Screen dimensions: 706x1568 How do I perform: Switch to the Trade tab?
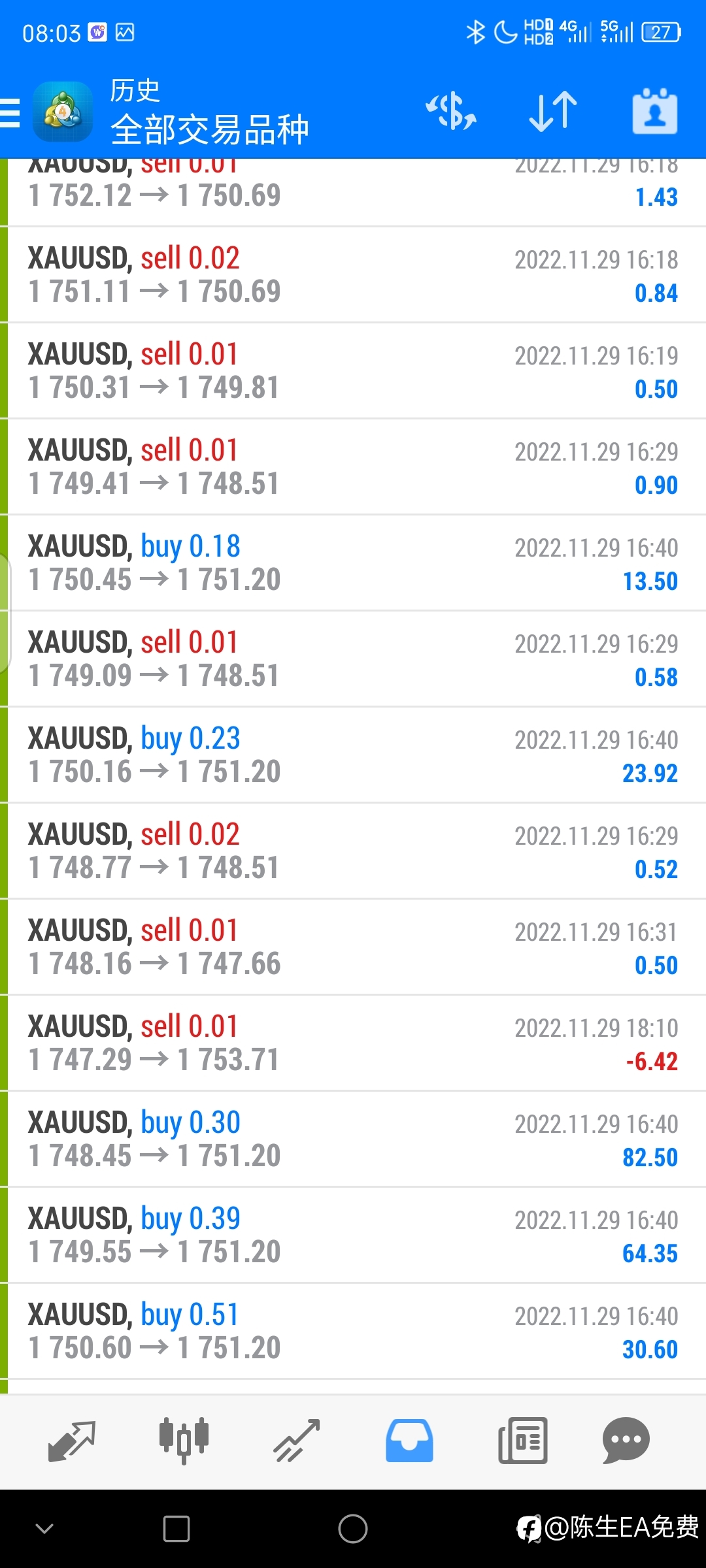[x=297, y=1441]
